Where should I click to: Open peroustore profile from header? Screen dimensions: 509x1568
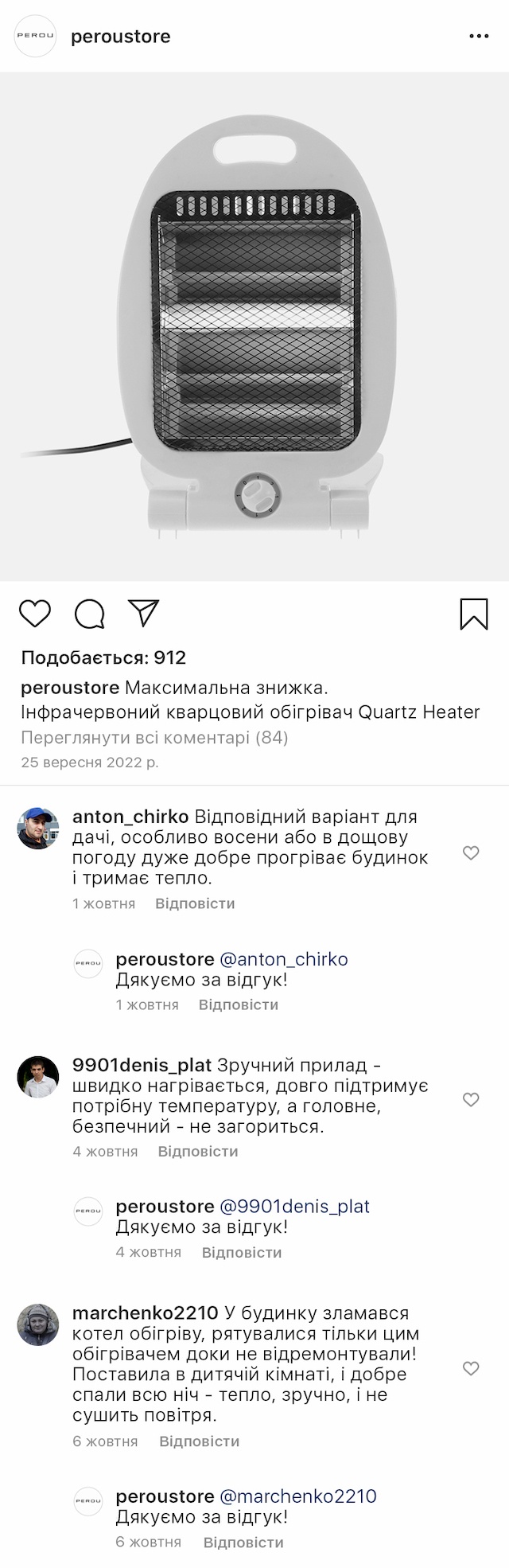click(120, 37)
